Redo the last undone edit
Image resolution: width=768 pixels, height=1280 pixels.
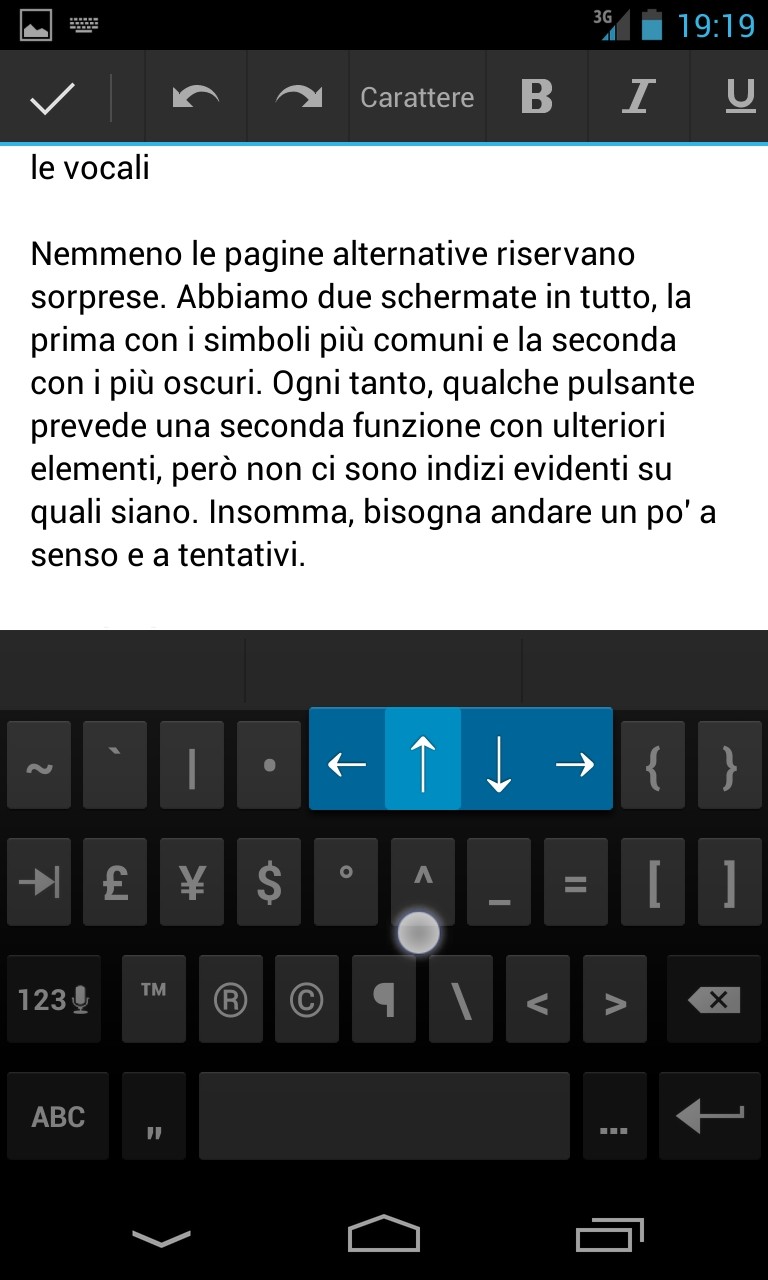click(298, 97)
